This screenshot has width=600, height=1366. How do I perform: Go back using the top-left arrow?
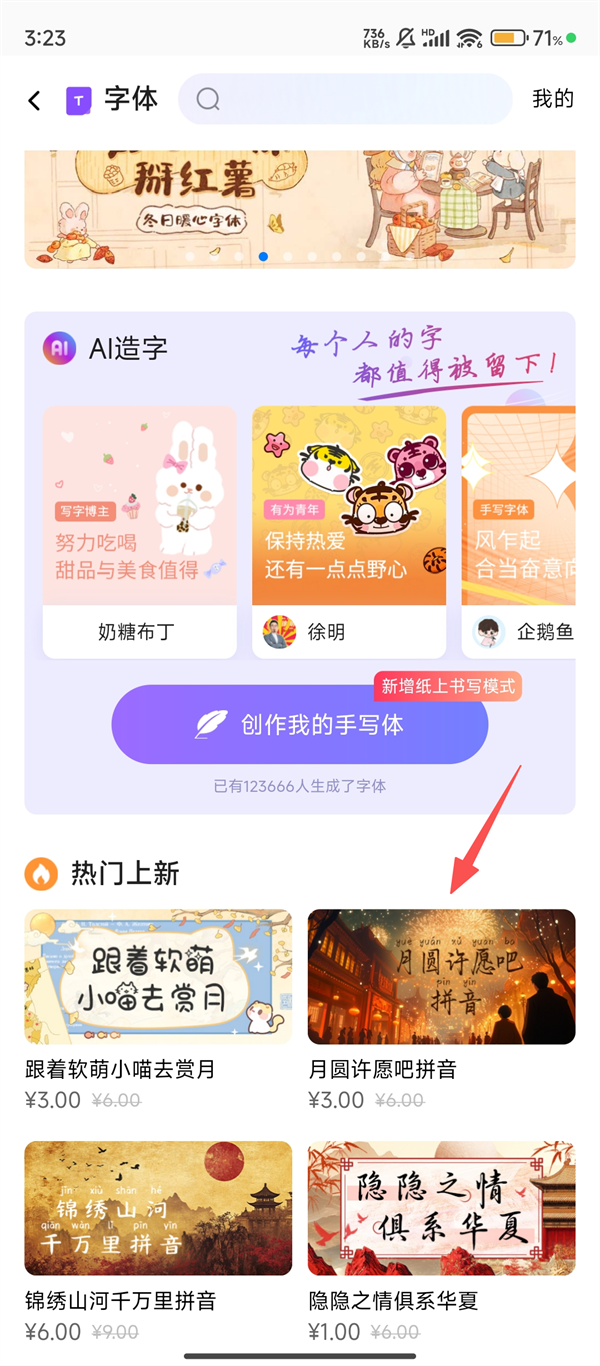pos(34,100)
